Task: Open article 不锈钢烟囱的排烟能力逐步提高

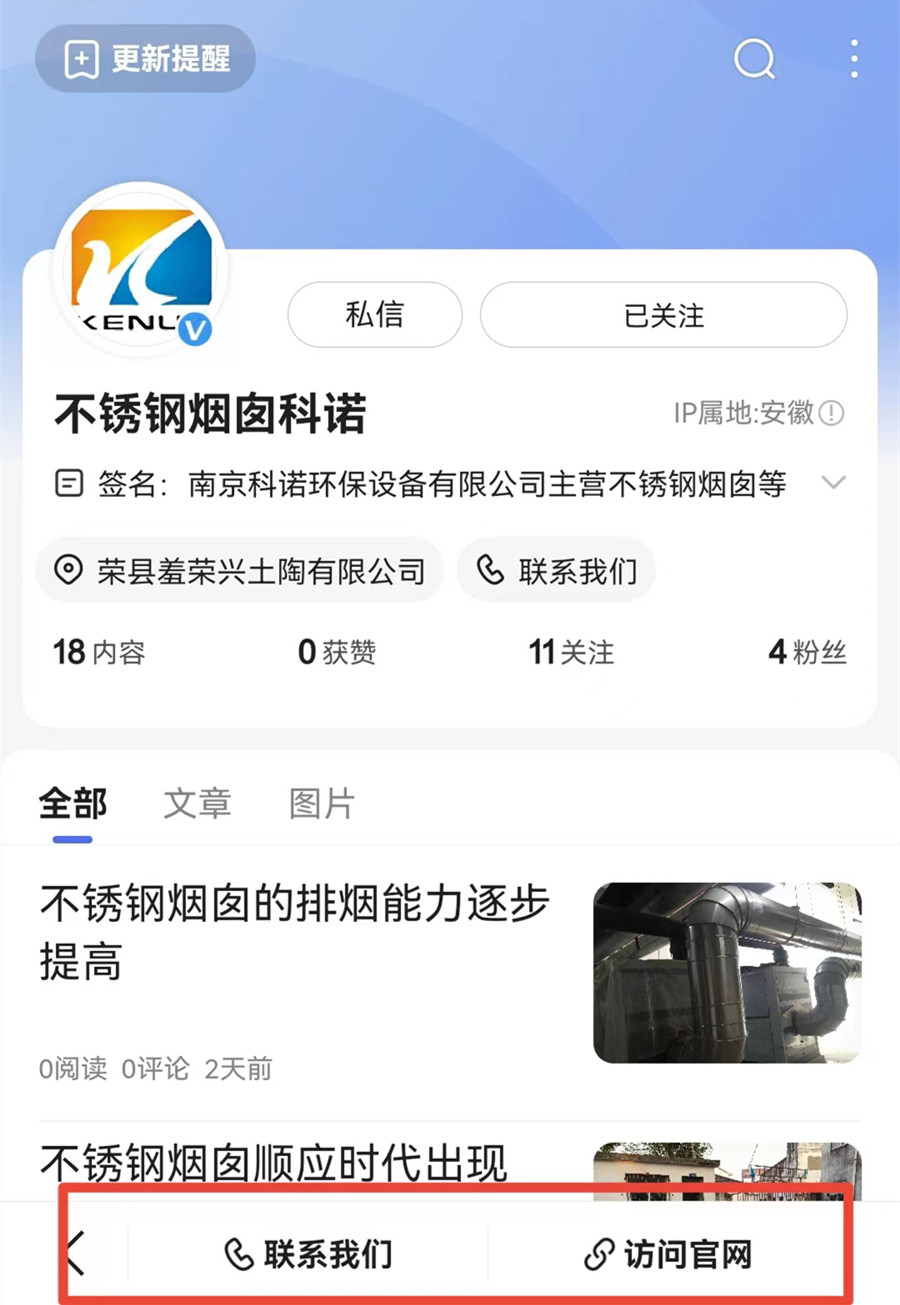Action: [295, 933]
